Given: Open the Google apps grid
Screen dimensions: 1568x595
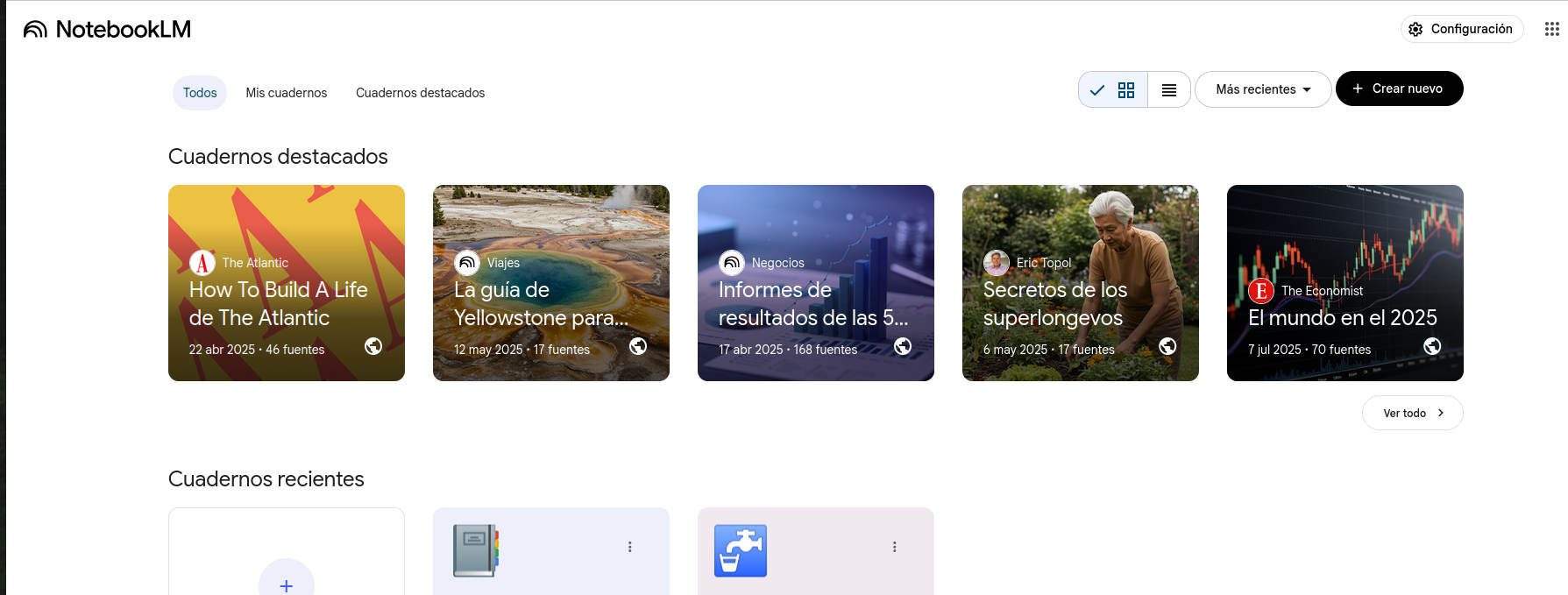Looking at the screenshot, I should [1551, 29].
